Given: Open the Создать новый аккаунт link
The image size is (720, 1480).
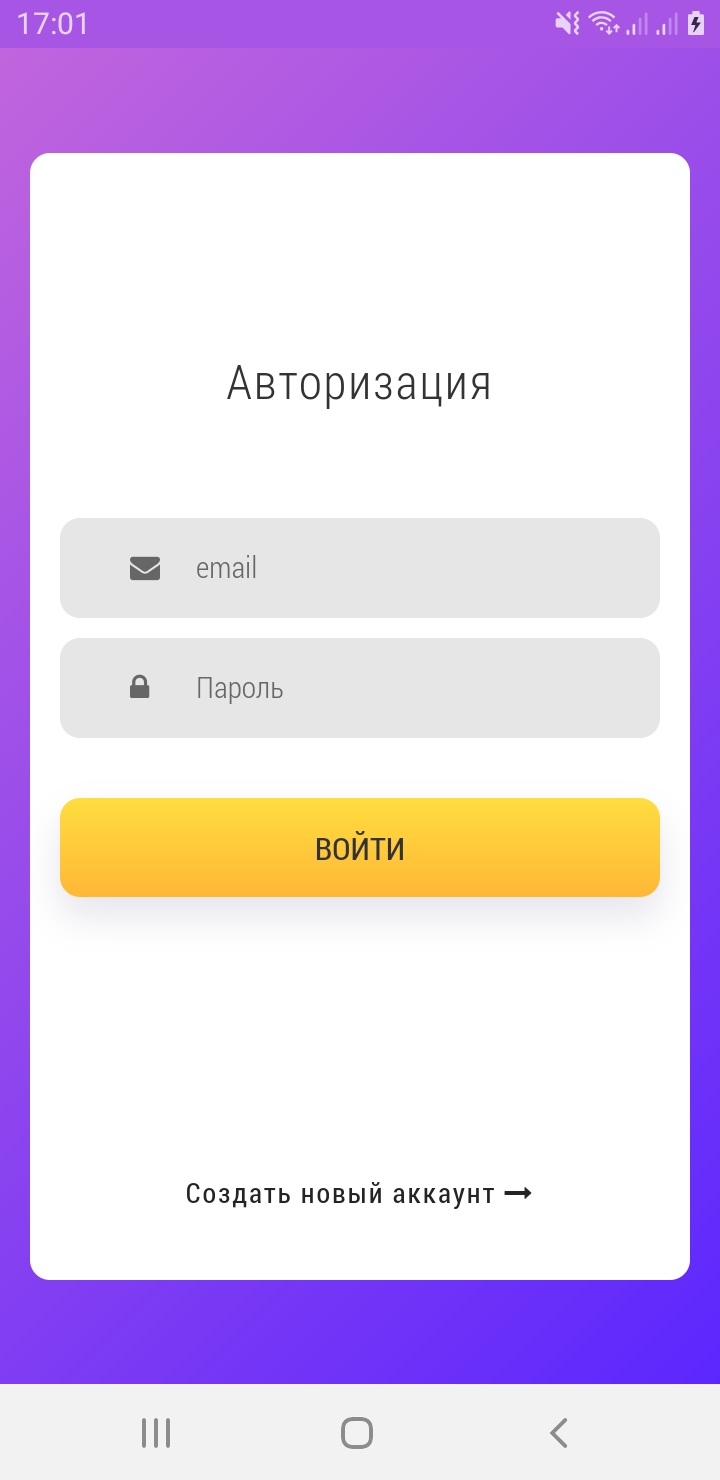Looking at the screenshot, I should [358, 1193].
